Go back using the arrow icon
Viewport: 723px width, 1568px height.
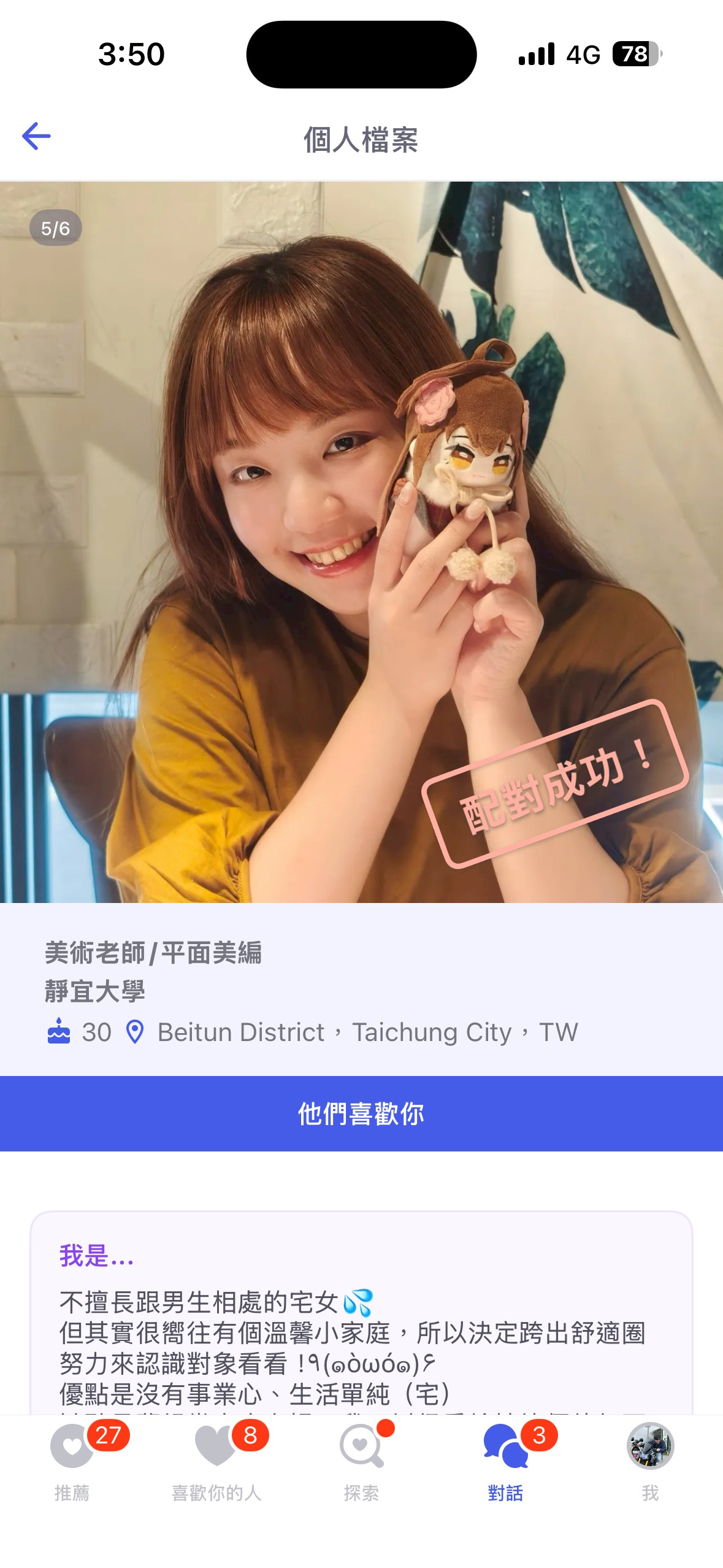coord(36,136)
